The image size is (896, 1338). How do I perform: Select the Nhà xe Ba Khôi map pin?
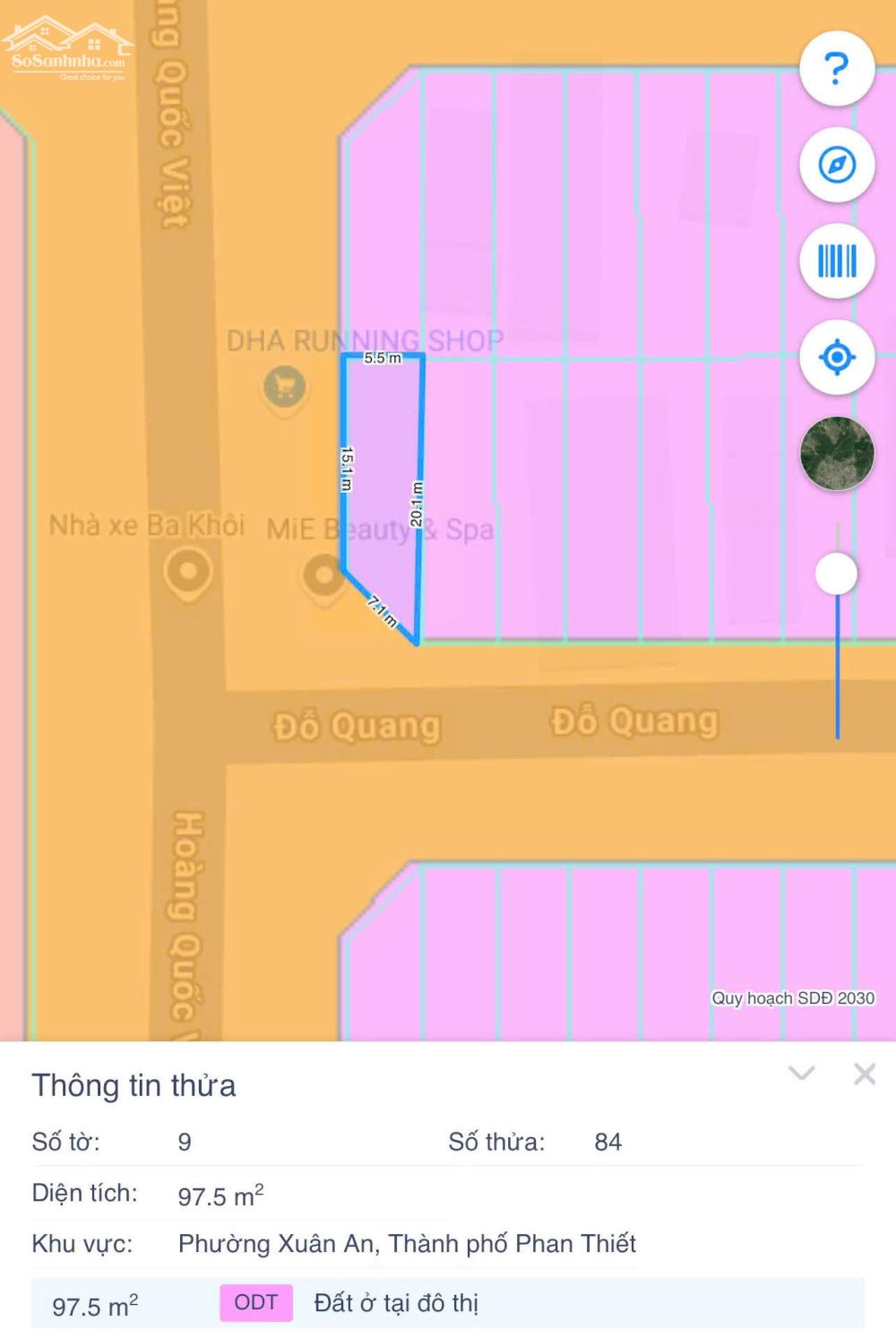coord(188,573)
